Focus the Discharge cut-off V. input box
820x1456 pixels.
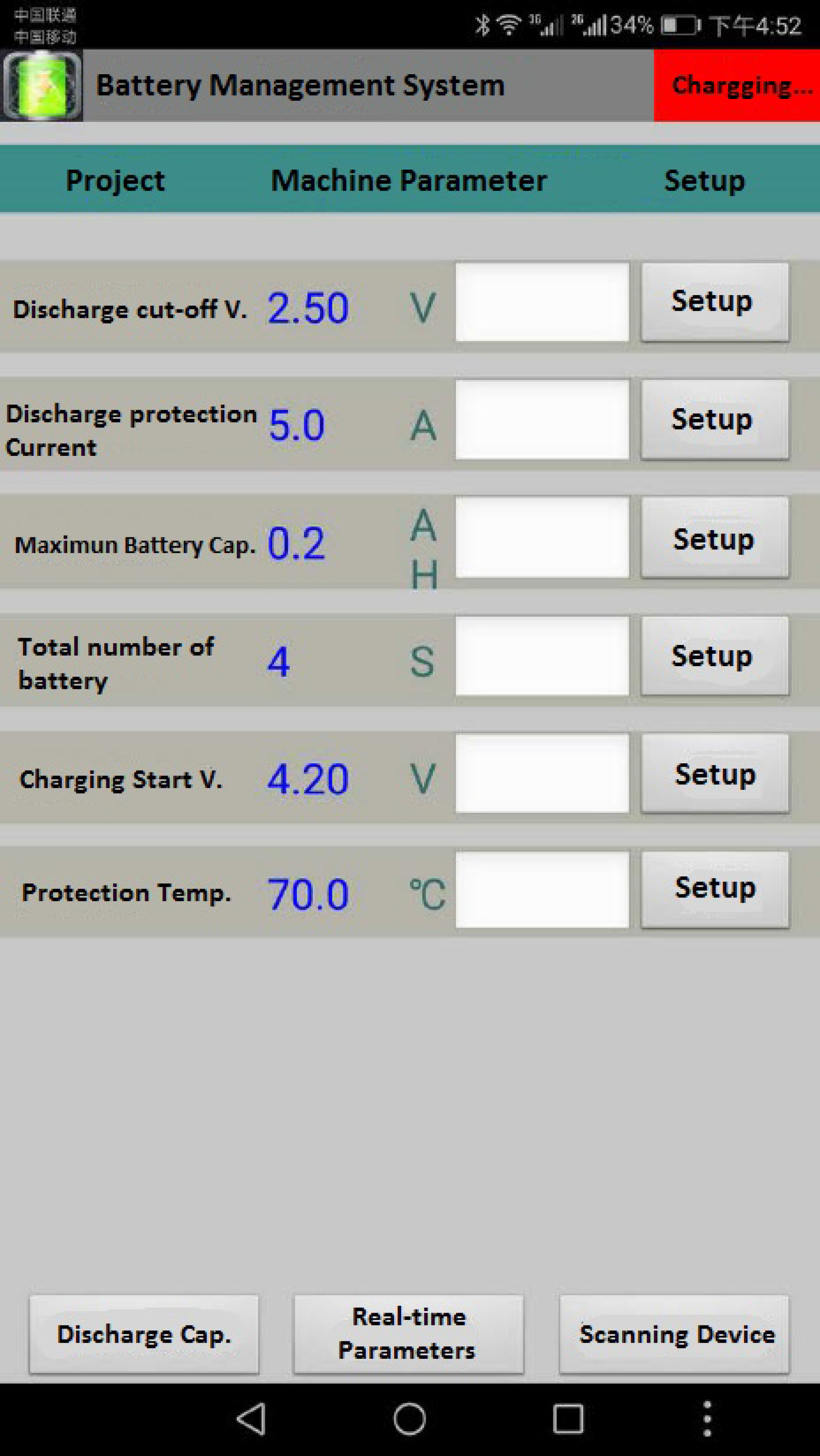click(x=542, y=302)
